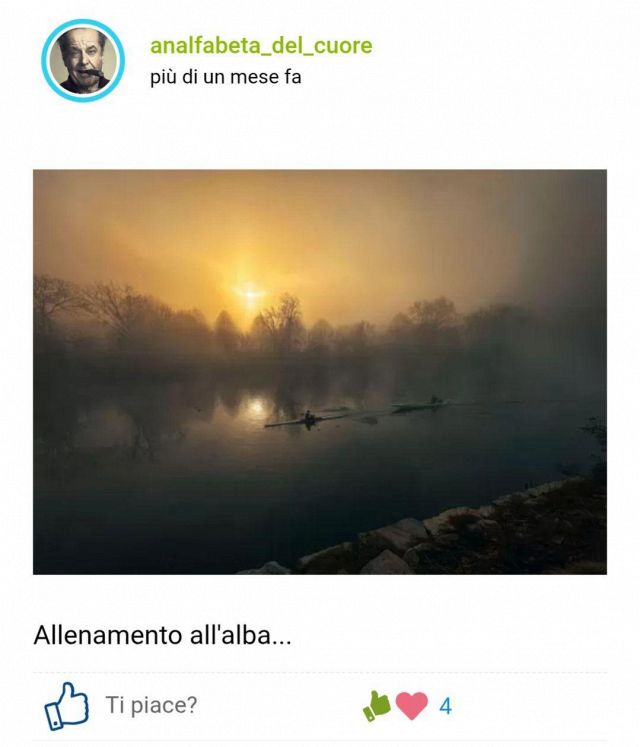This screenshot has height=747, width=640.
Task: Open the analfabeta_del_cuore username link
Action: click(x=261, y=46)
